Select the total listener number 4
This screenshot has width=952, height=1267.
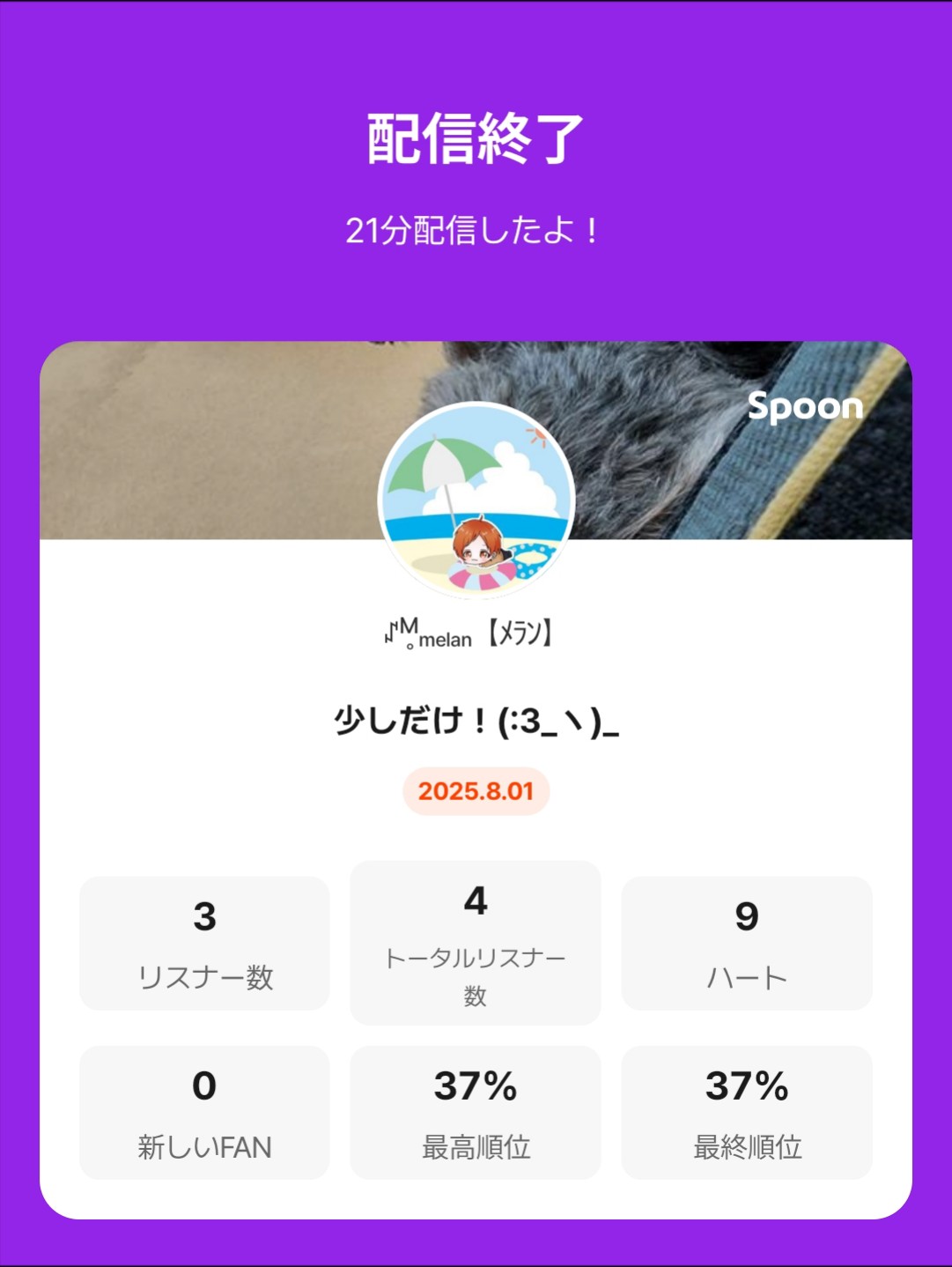coord(475,901)
